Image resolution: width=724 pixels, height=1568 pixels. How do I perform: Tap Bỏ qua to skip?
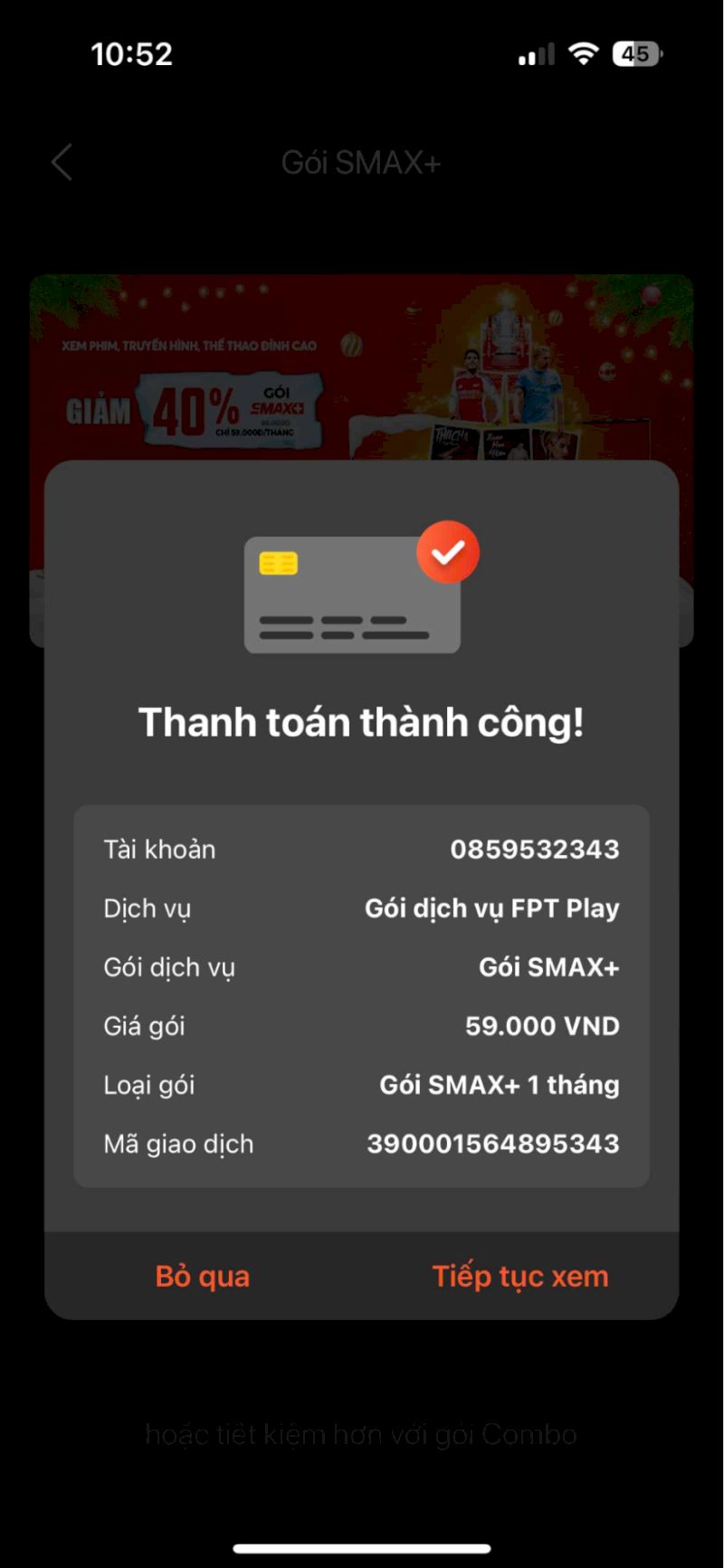click(x=203, y=1276)
